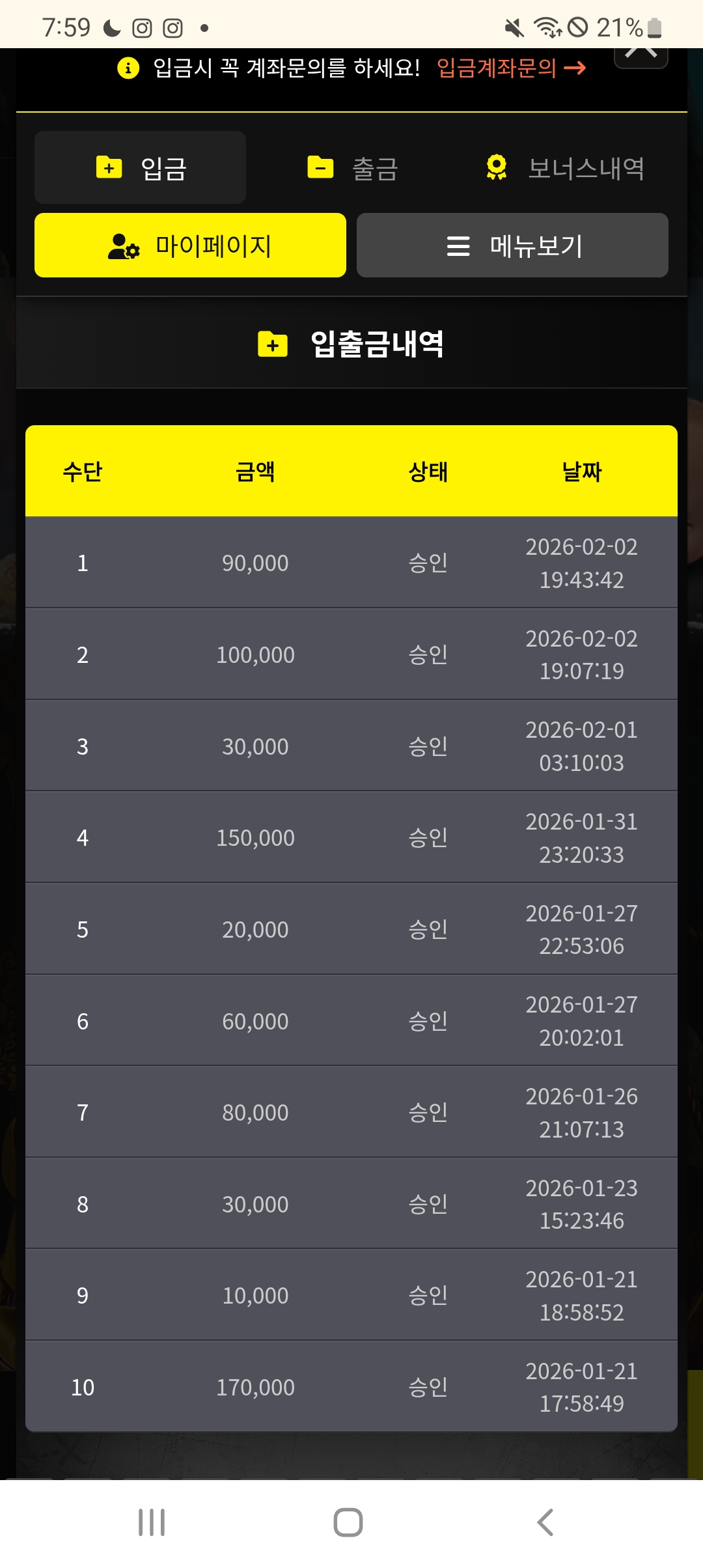
Task: Open the 입금계좌문의 deposit account inquiry link
Action: (x=510, y=68)
